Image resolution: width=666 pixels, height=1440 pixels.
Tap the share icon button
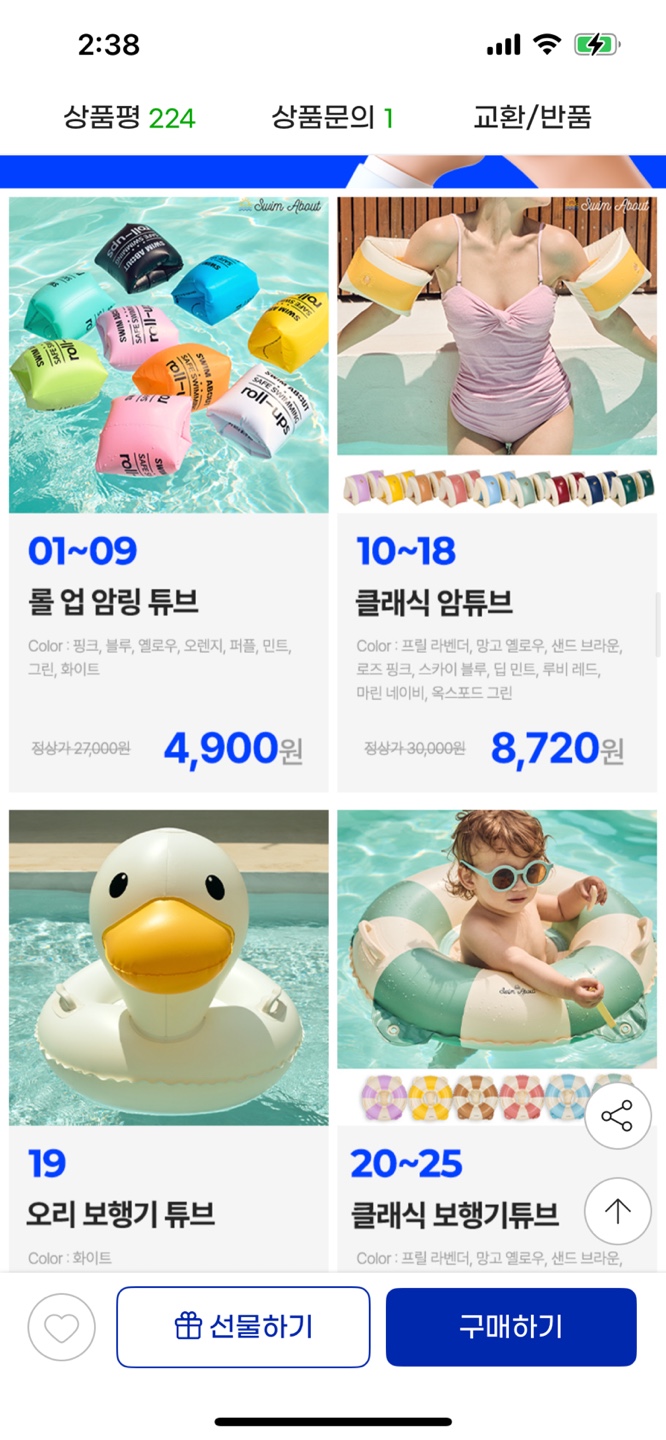coord(617,1115)
